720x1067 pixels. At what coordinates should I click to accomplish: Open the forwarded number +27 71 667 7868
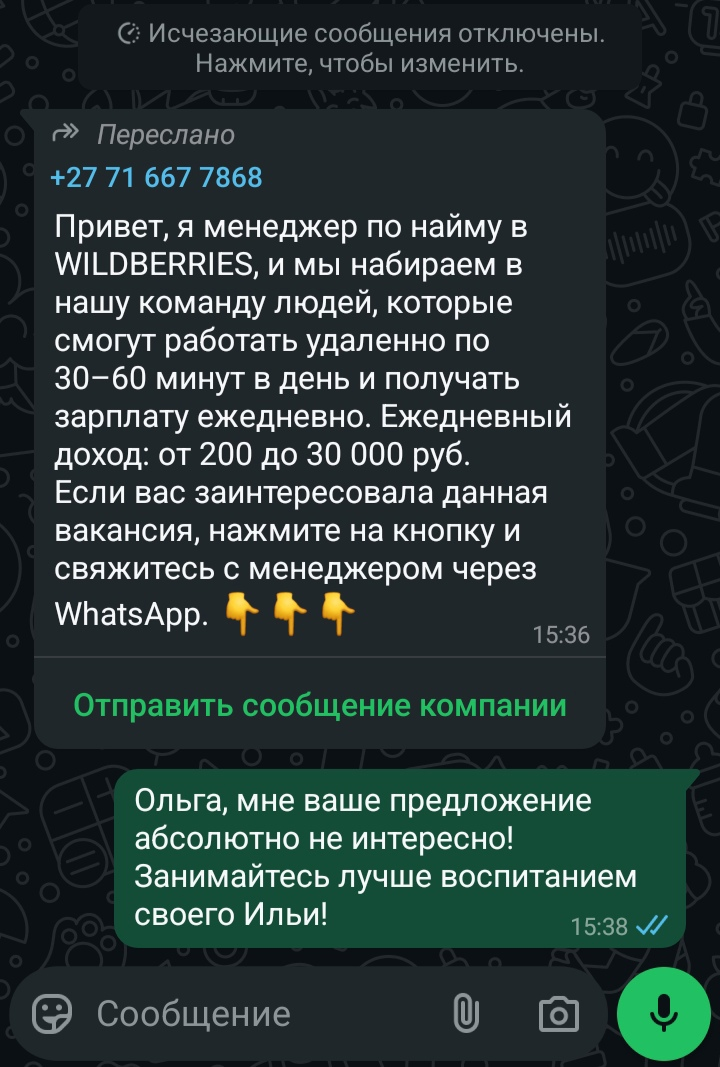tap(156, 178)
